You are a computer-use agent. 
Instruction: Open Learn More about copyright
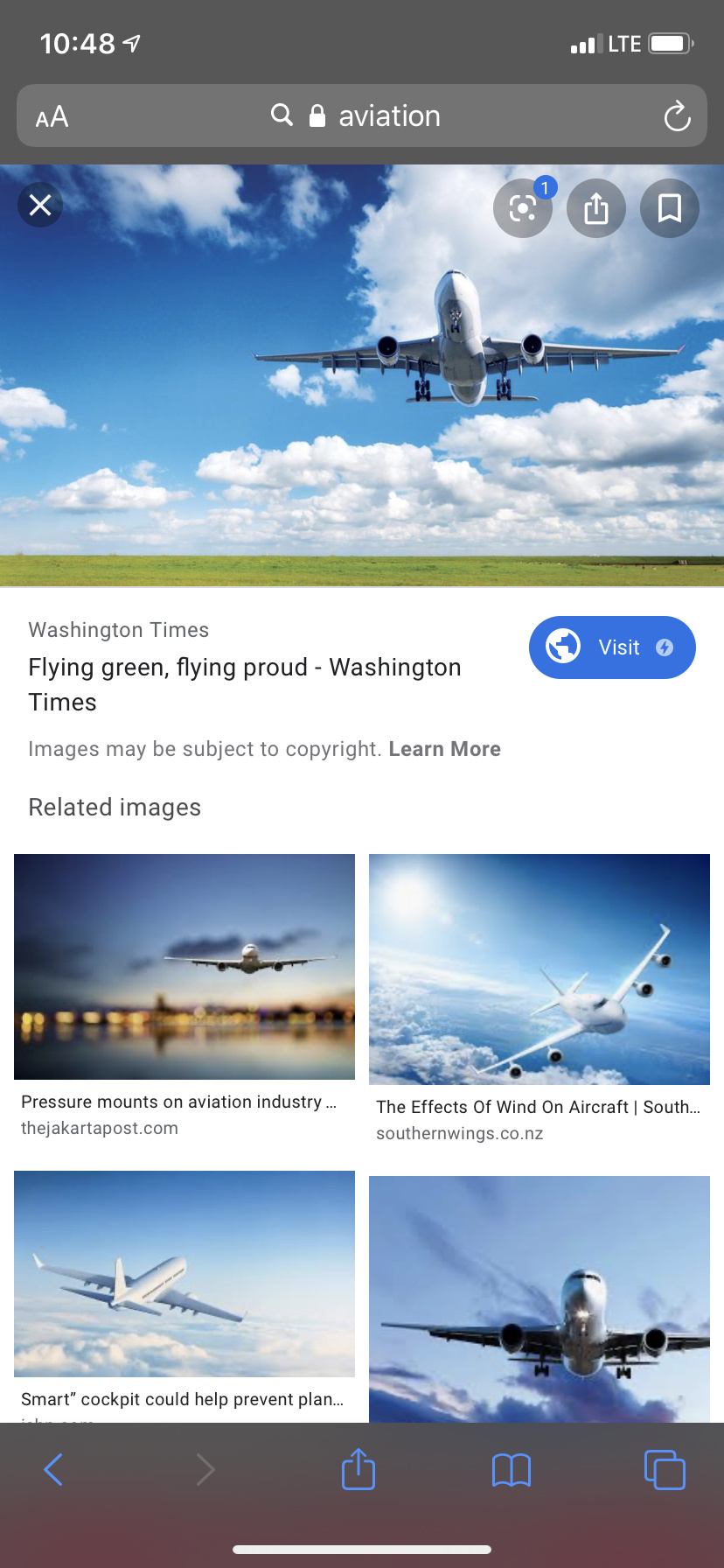click(x=444, y=749)
